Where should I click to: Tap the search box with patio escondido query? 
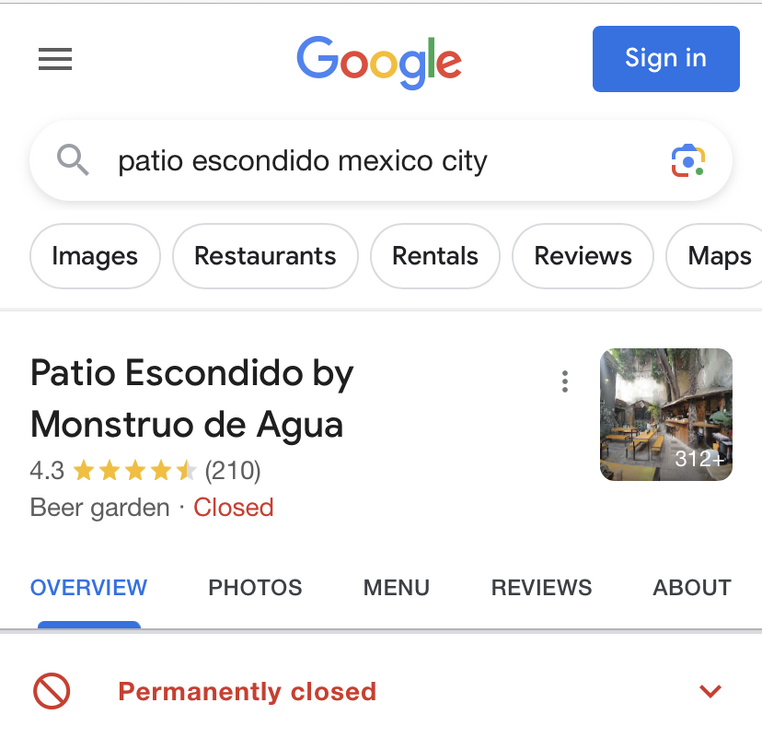coord(380,161)
